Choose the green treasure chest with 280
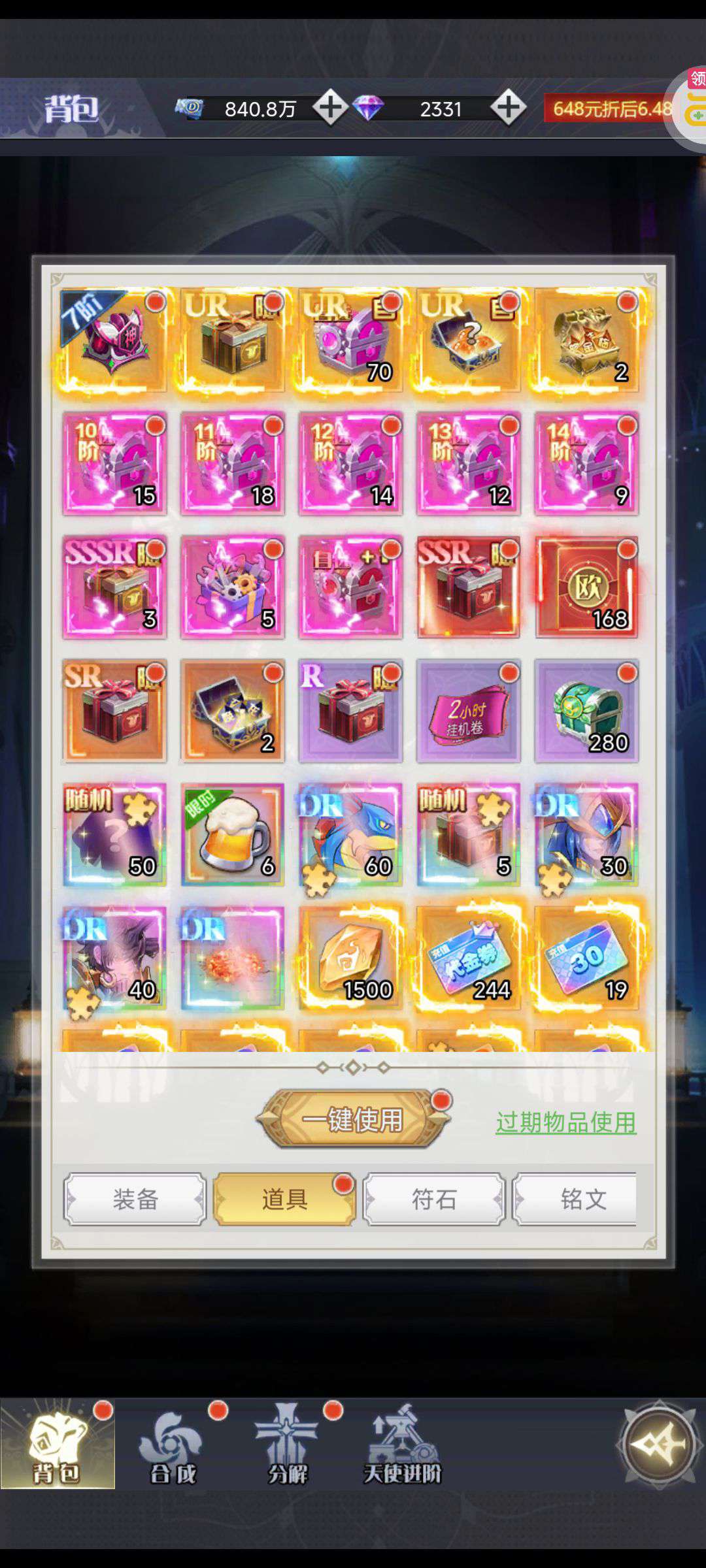The width and height of the screenshot is (706, 1568). tap(586, 711)
